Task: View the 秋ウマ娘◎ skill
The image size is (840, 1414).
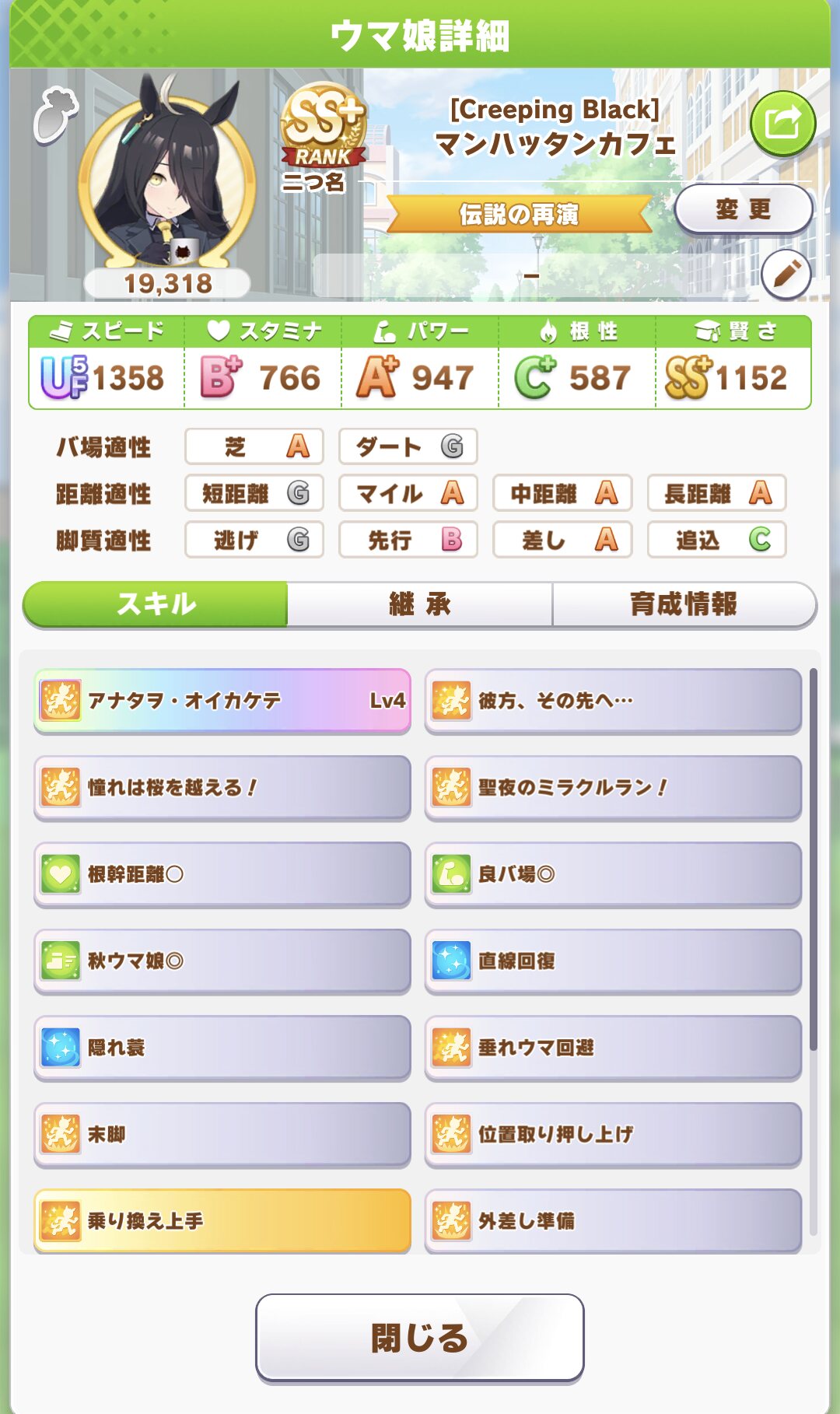Action: (x=222, y=961)
